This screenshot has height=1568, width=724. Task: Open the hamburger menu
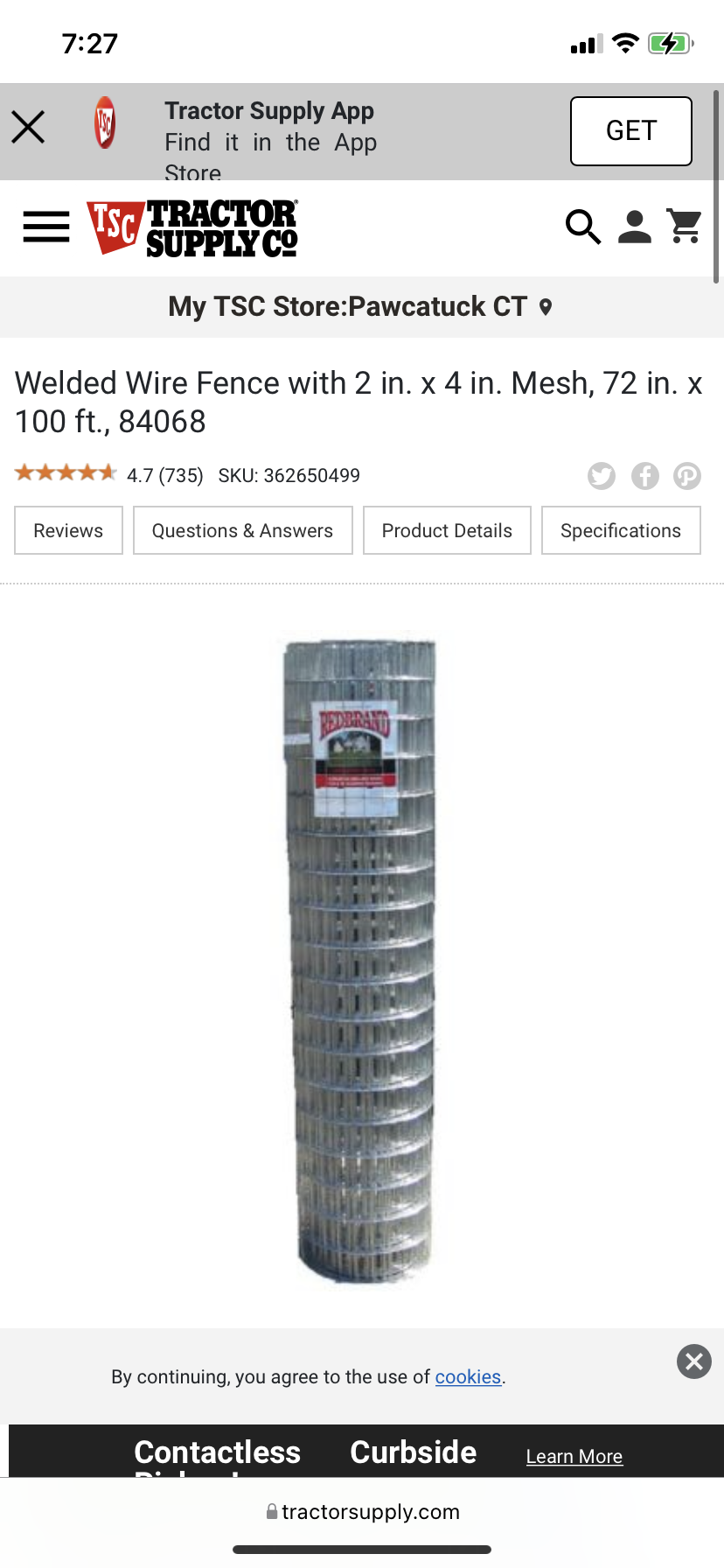(46, 227)
